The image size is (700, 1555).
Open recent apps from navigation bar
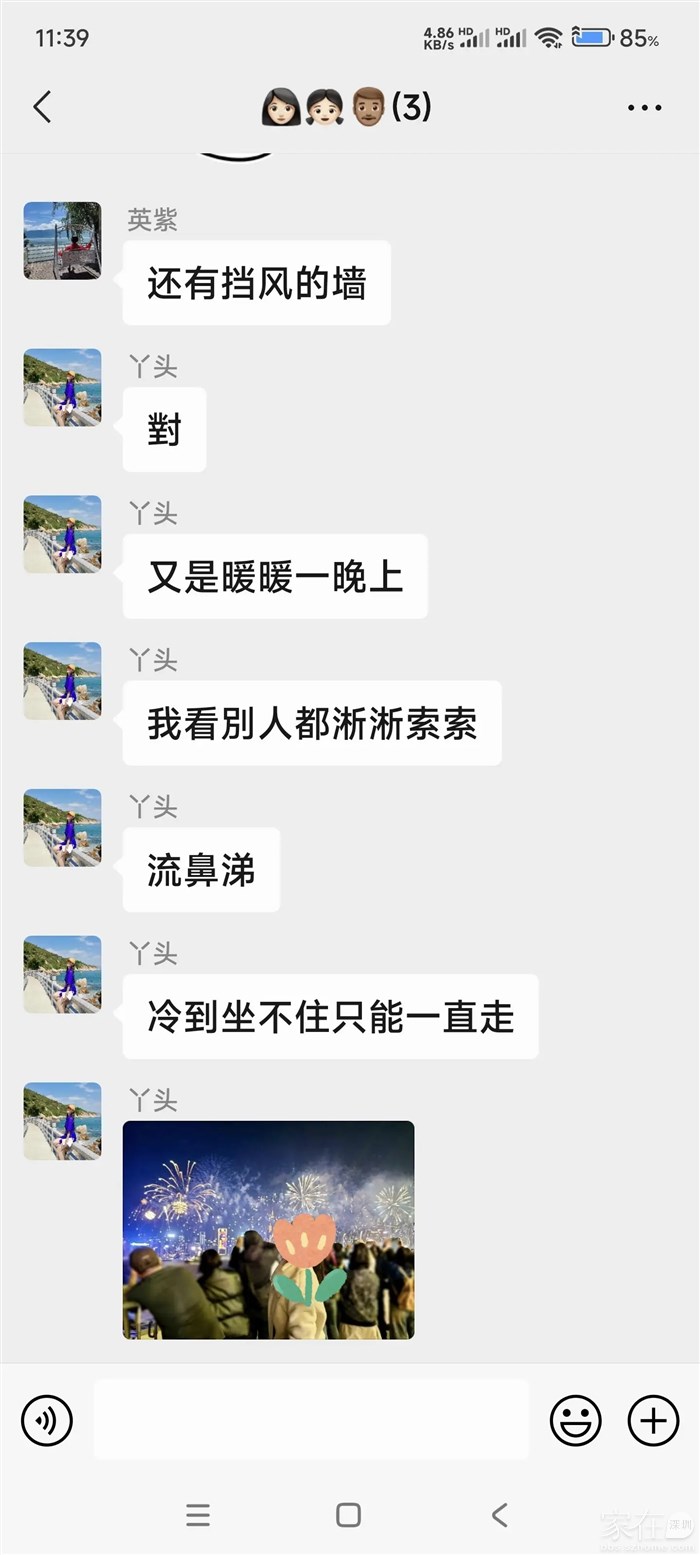point(198,1515)
